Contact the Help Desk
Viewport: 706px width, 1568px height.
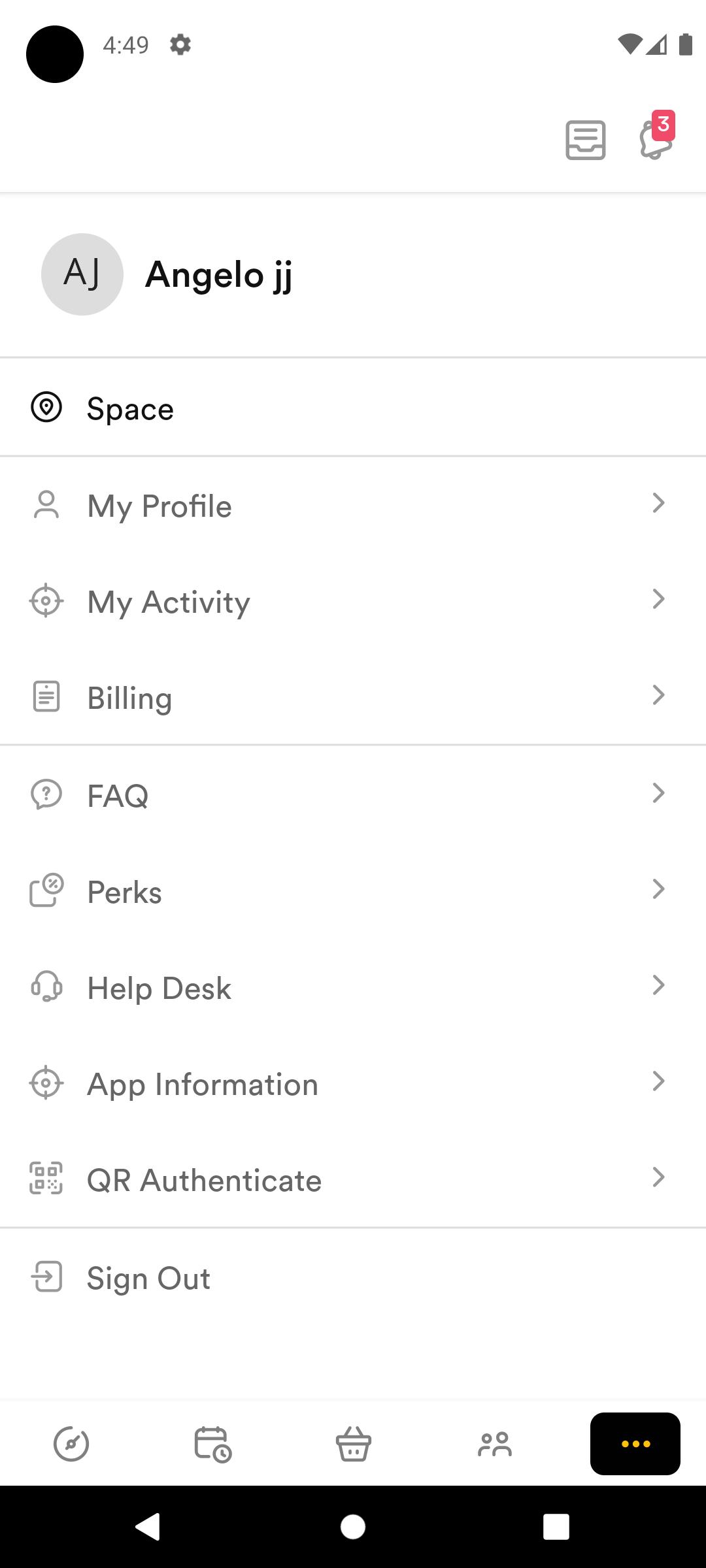[353, 987]
